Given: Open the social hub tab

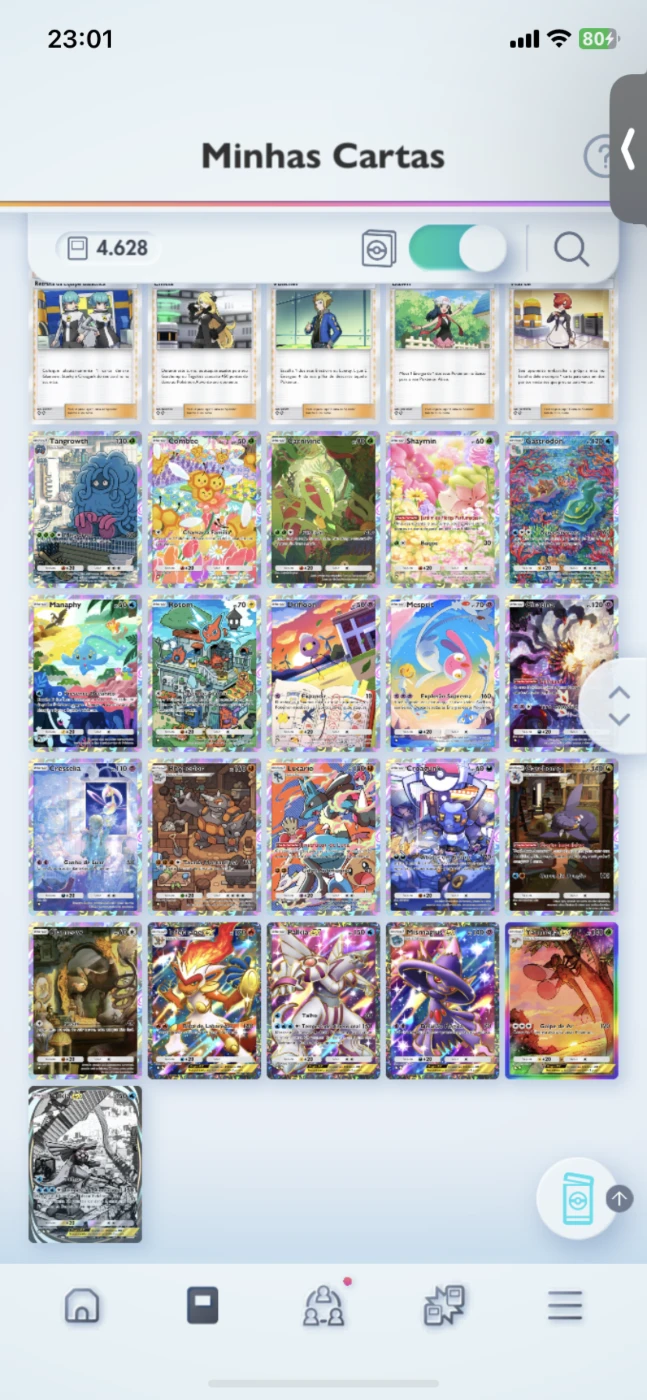Looking at the screenshot, I should pos(324,1305).
